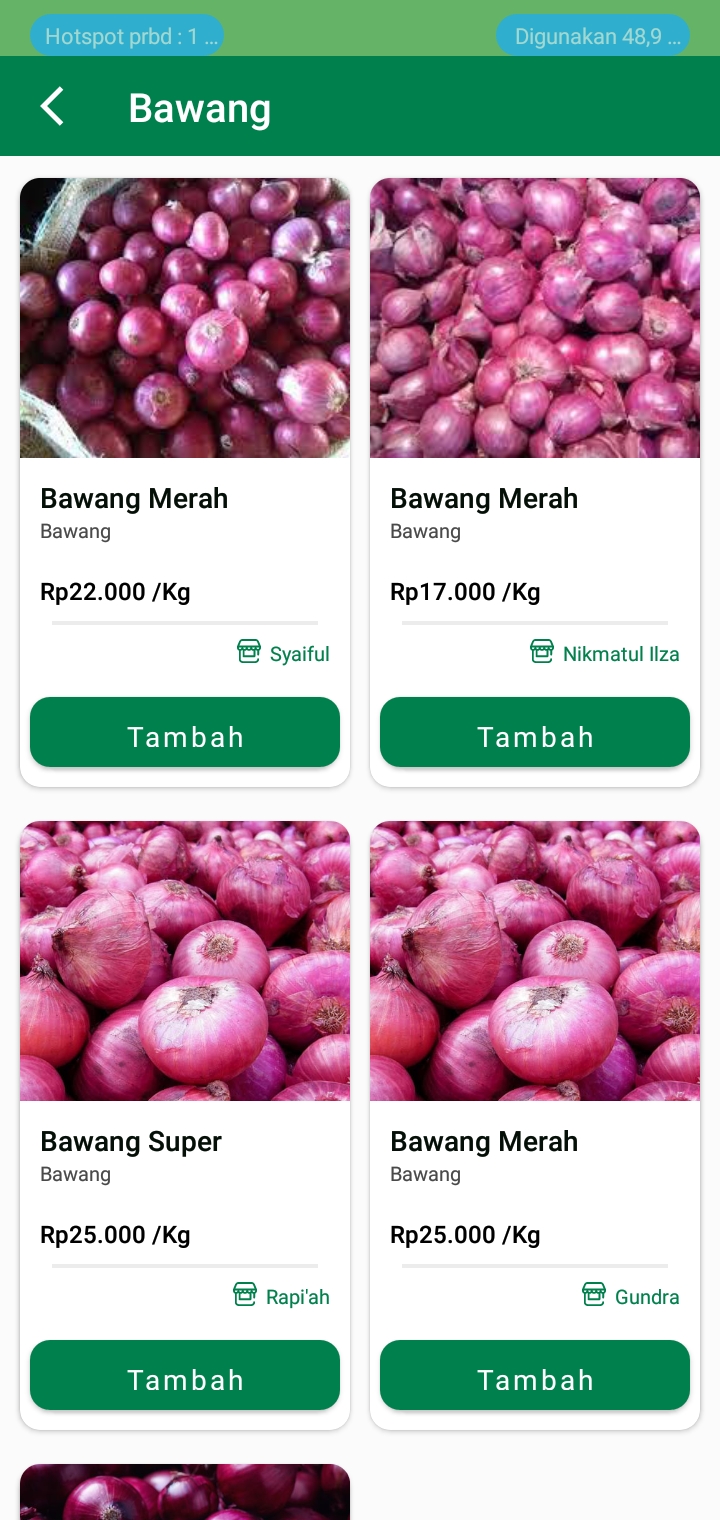The width and height of the screenshot is (720, 1520).
Task: Open the Rp17.000 Bawang Merah product photo
Action: pos(535,318)
